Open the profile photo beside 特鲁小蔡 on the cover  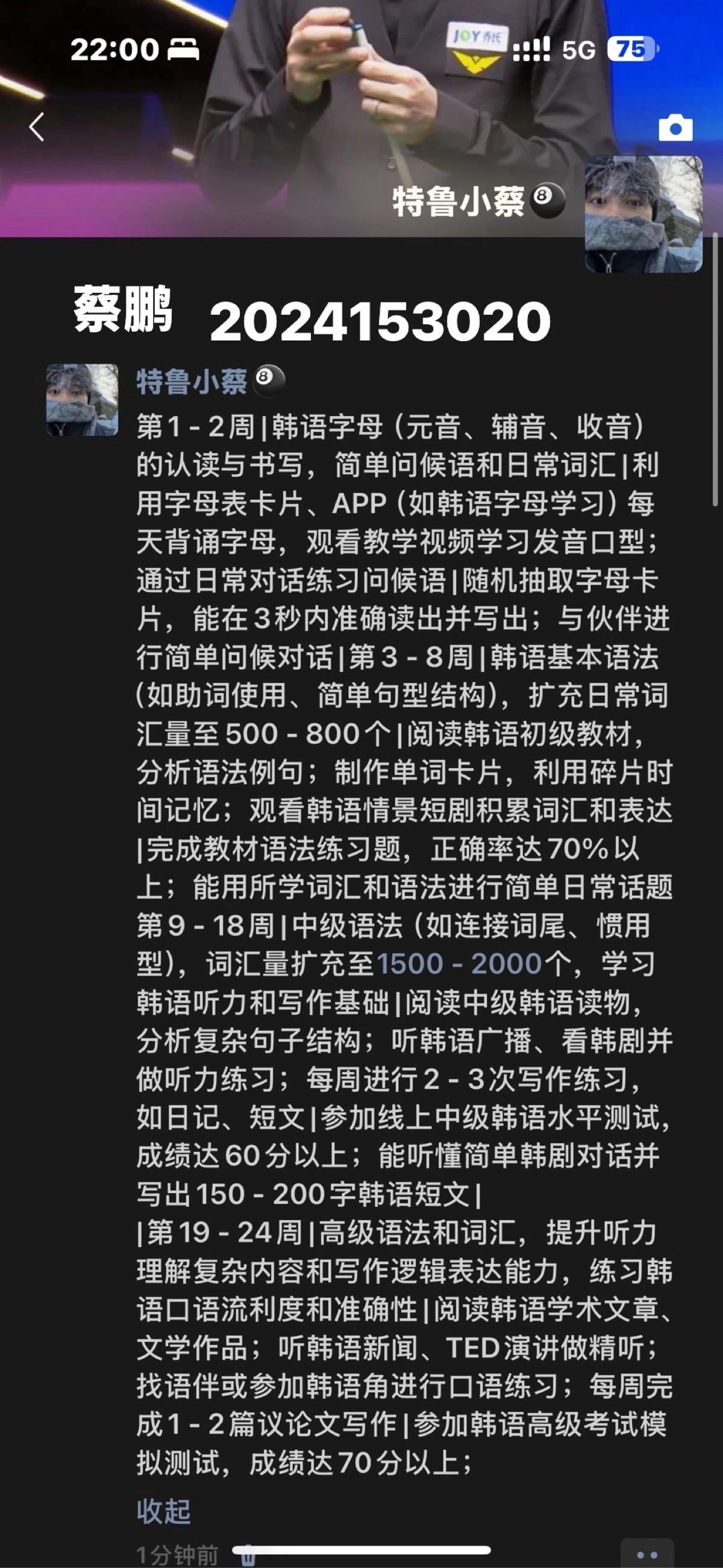coord(643,213)
